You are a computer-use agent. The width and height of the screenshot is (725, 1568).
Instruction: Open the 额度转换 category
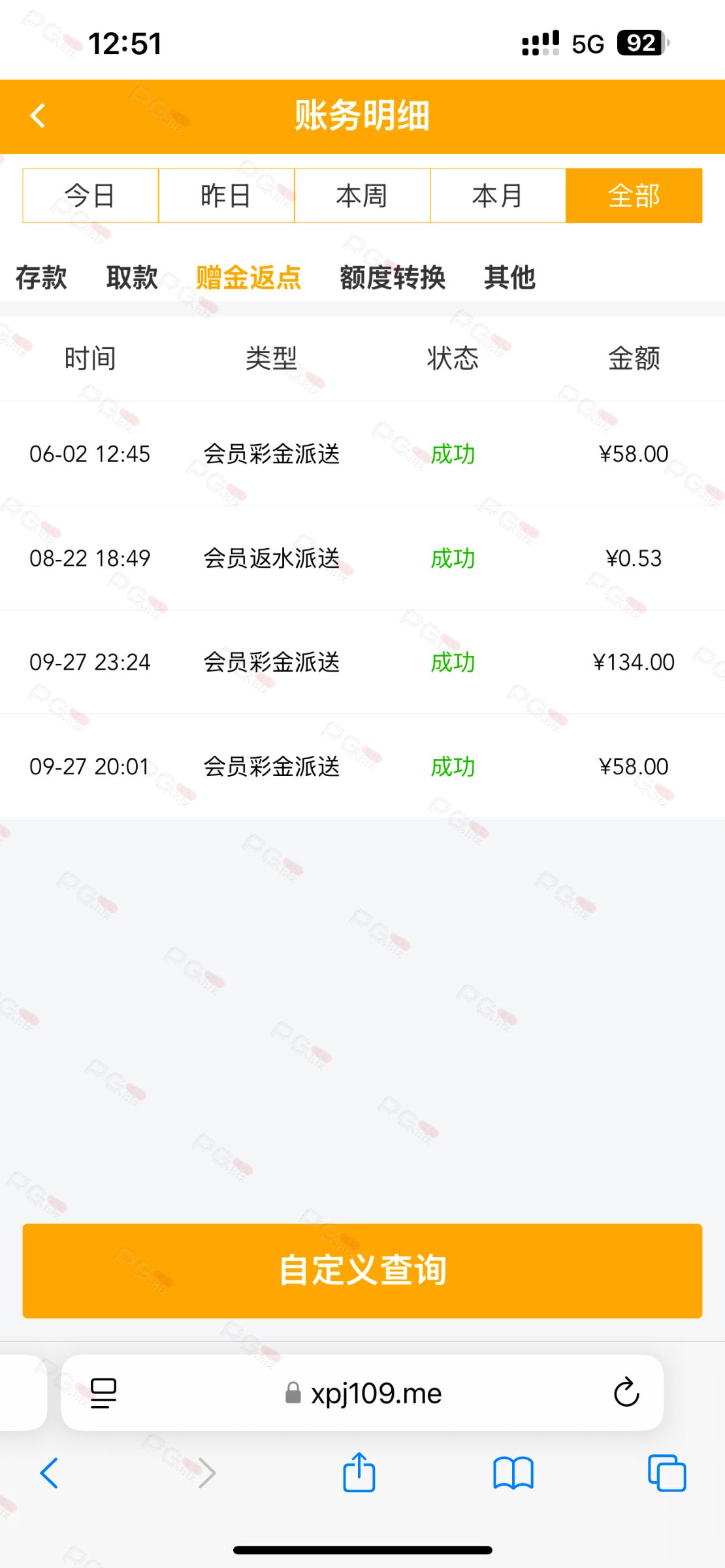tap(393, 278)
